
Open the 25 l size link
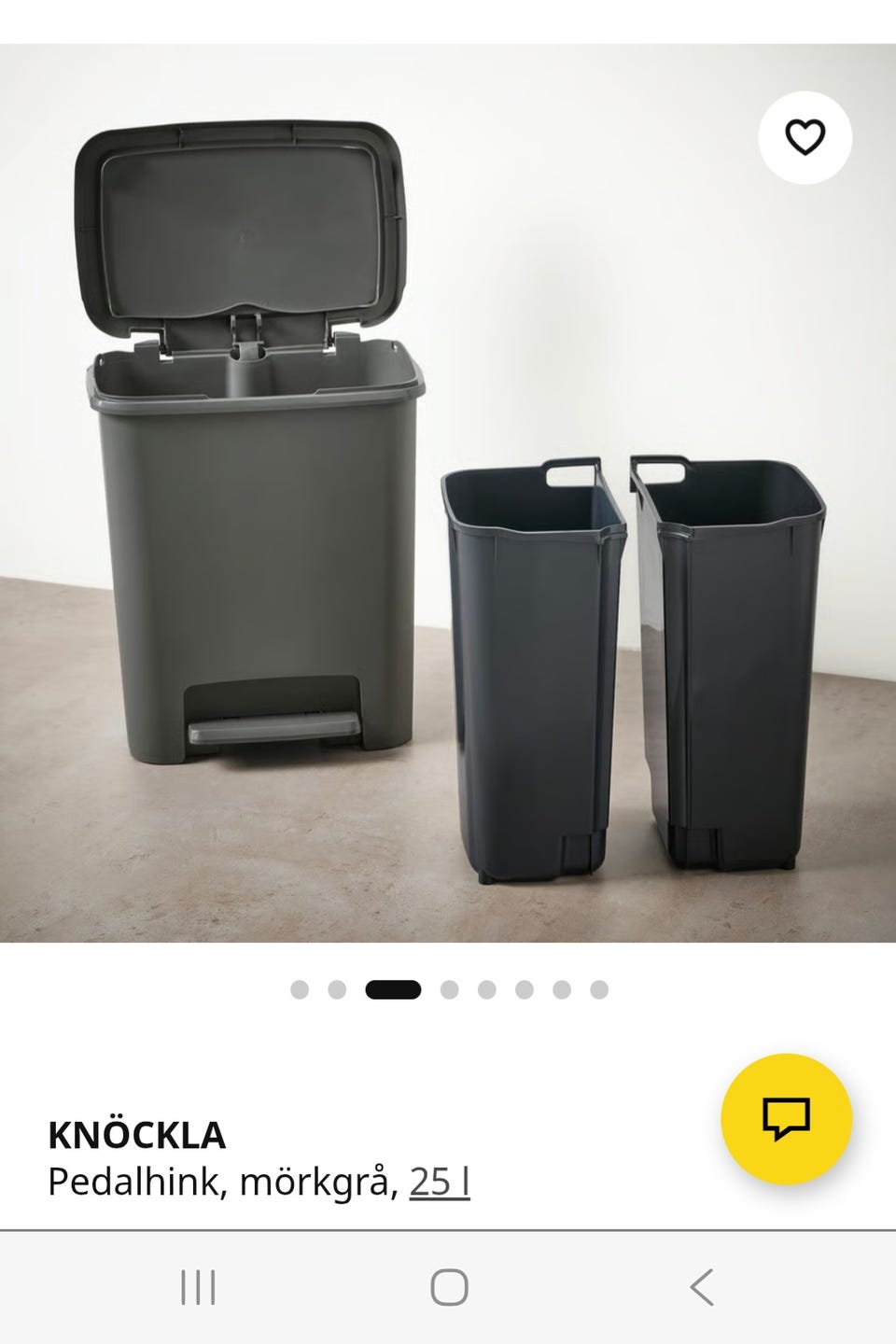pos(440,1182)
